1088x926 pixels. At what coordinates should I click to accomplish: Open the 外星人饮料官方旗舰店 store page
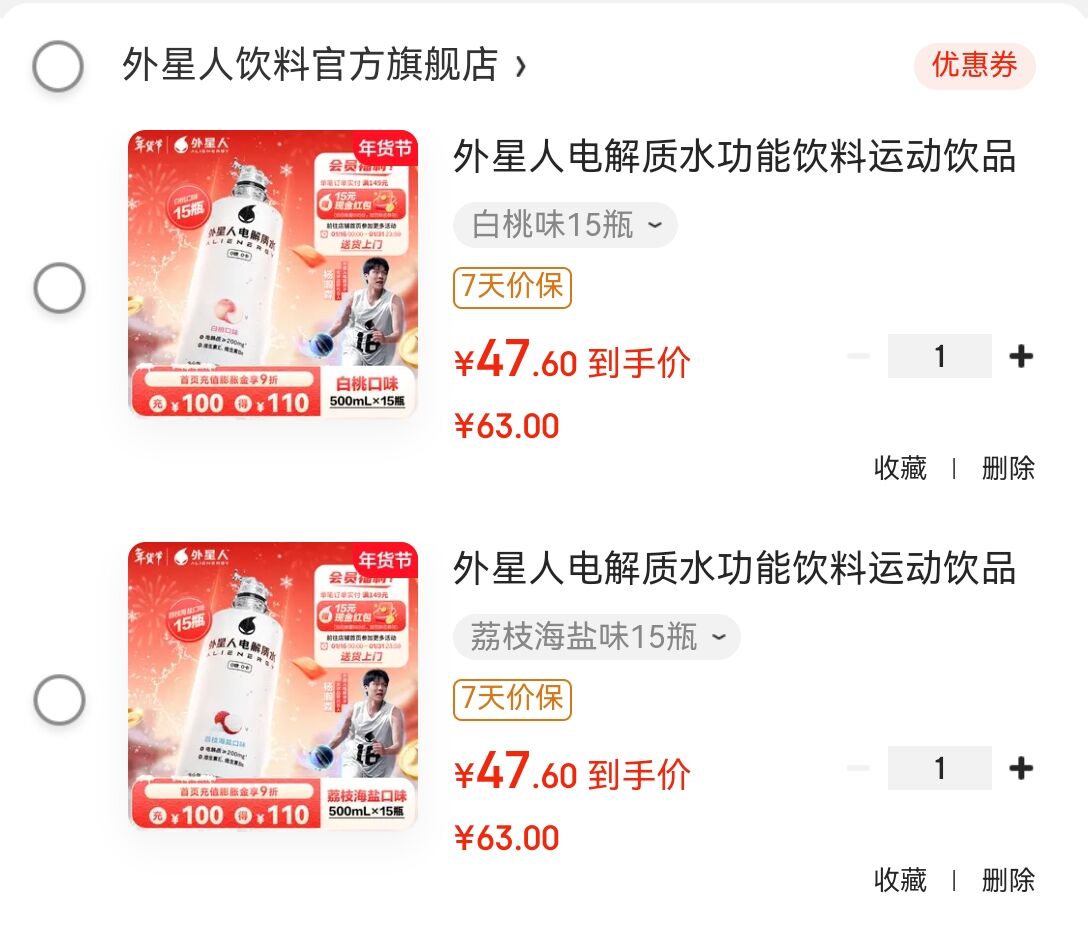pyautogui.click(x=323, y=66)
